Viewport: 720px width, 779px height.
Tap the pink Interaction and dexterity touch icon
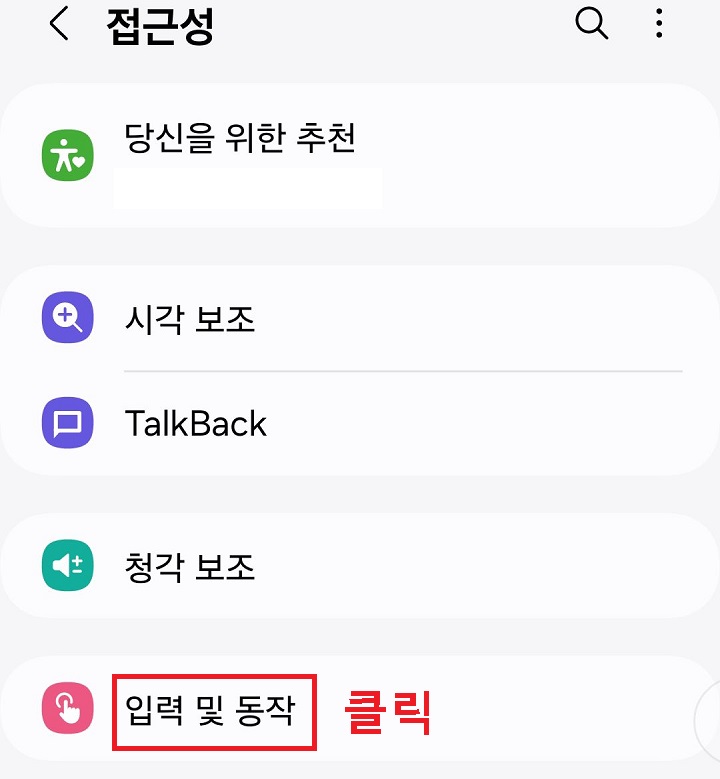[x=67, y=710]
